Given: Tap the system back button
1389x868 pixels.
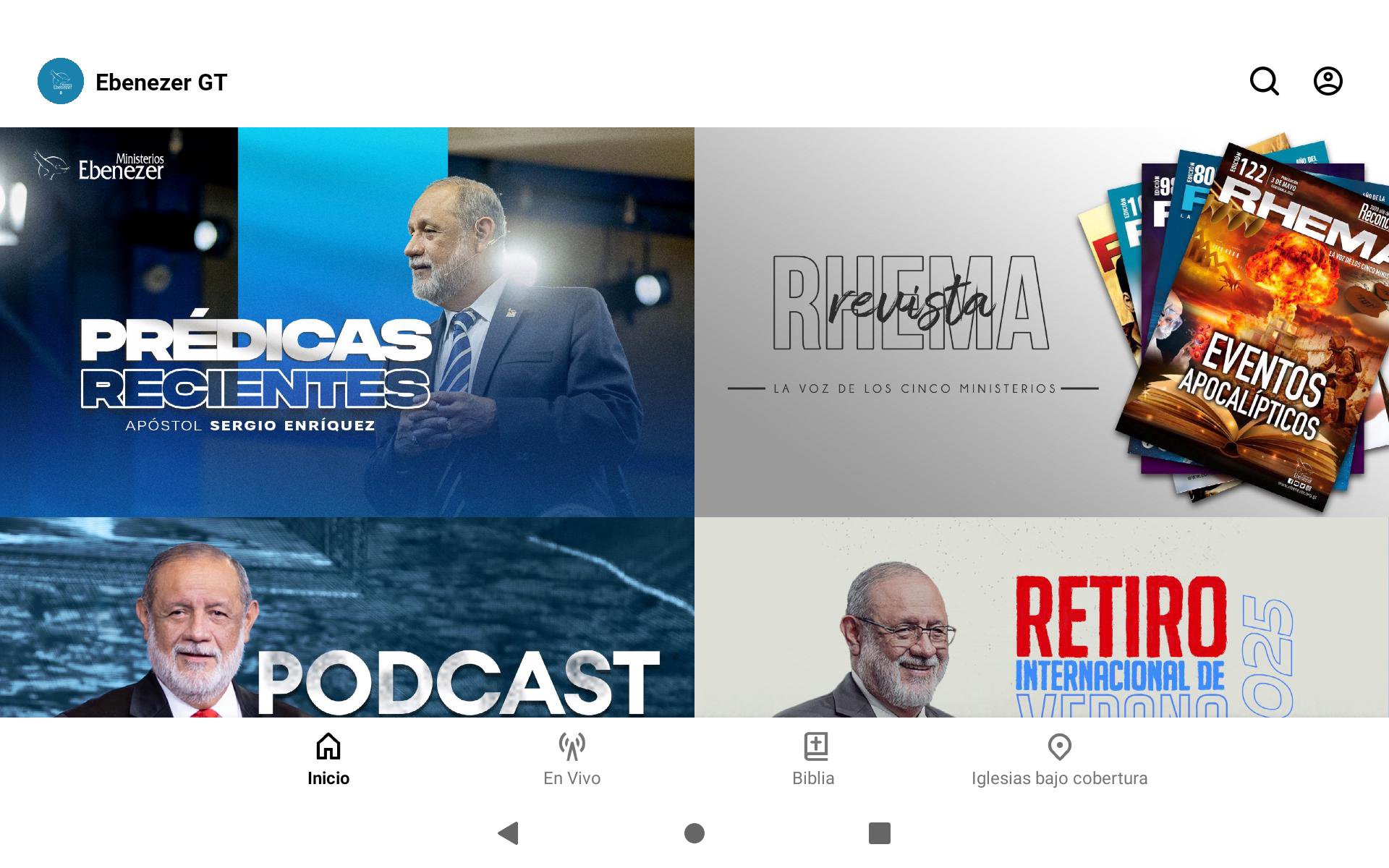Looking at the screenshot, I should tap(509, 833).
